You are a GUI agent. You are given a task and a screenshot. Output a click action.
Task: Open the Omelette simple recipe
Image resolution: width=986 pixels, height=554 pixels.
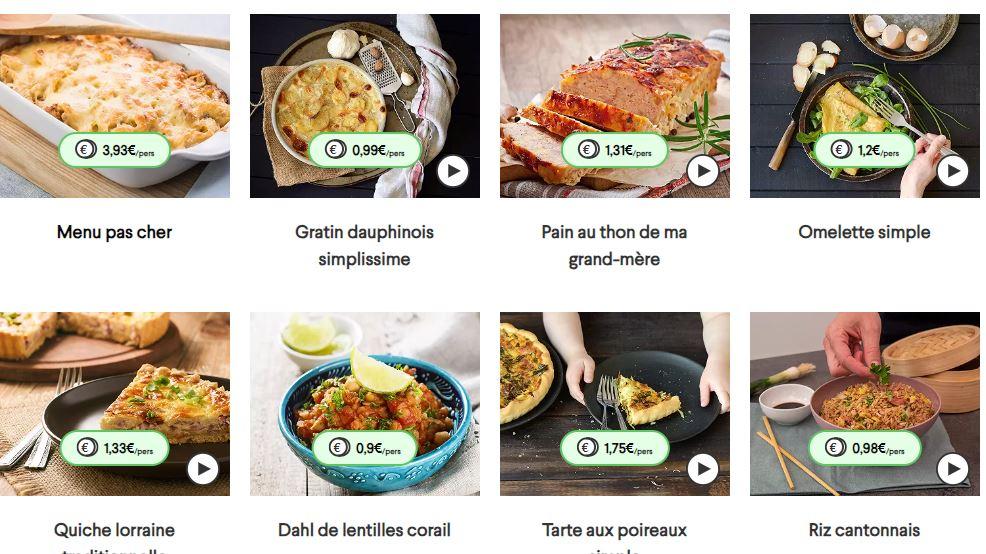[864, 232]
